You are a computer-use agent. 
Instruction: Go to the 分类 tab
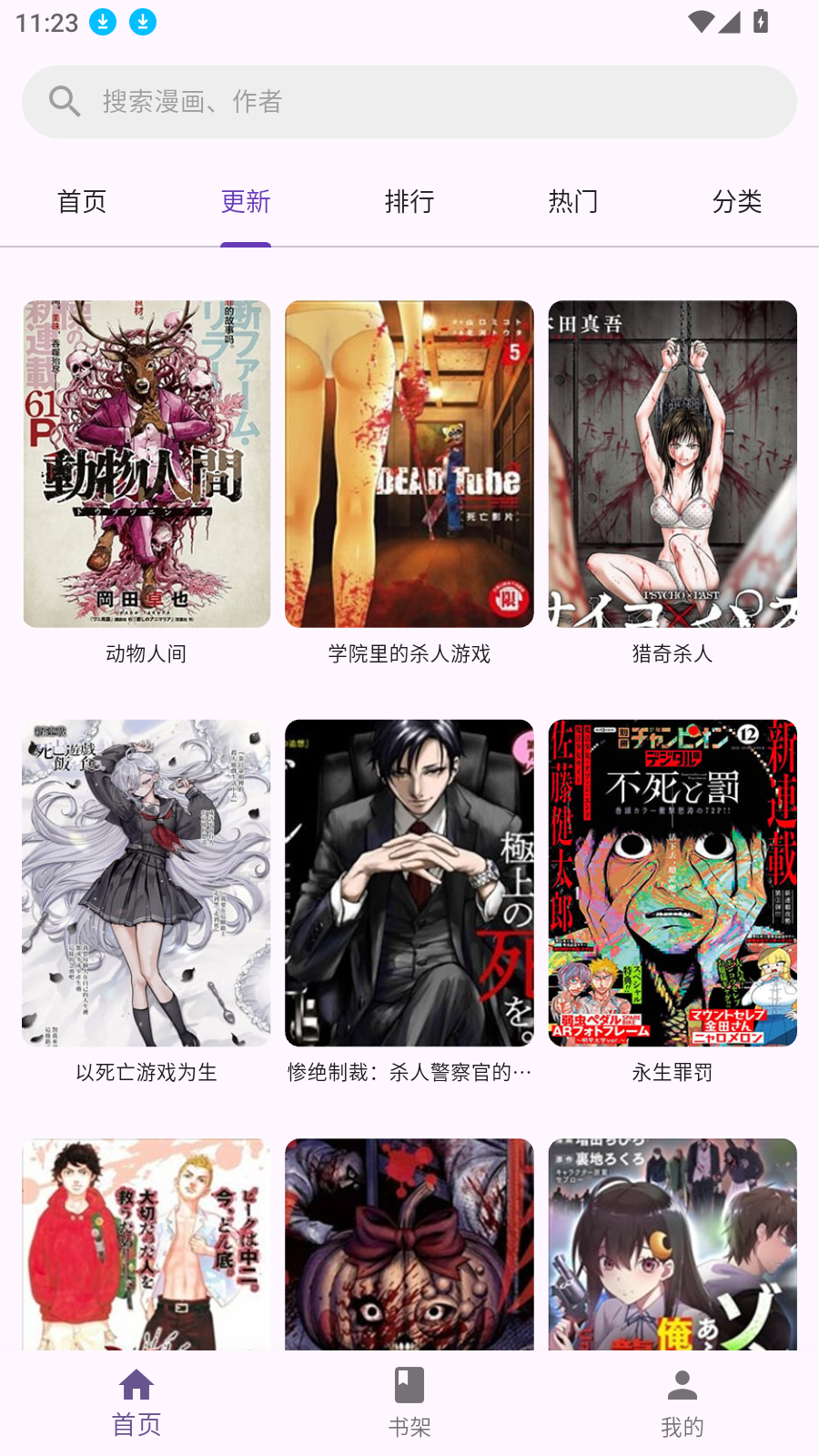737,201
